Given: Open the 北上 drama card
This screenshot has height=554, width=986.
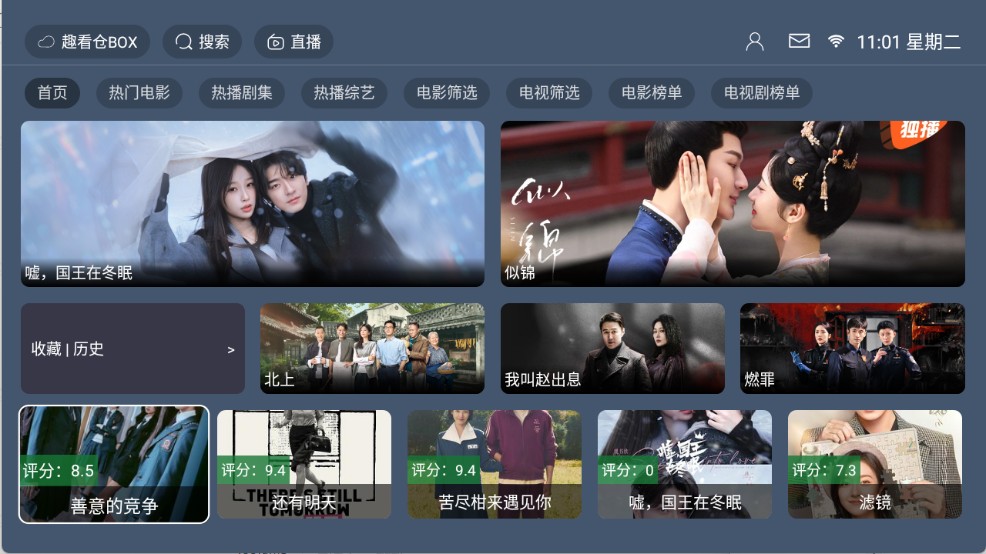Looking at the screenshot, I should coord(372,348).
